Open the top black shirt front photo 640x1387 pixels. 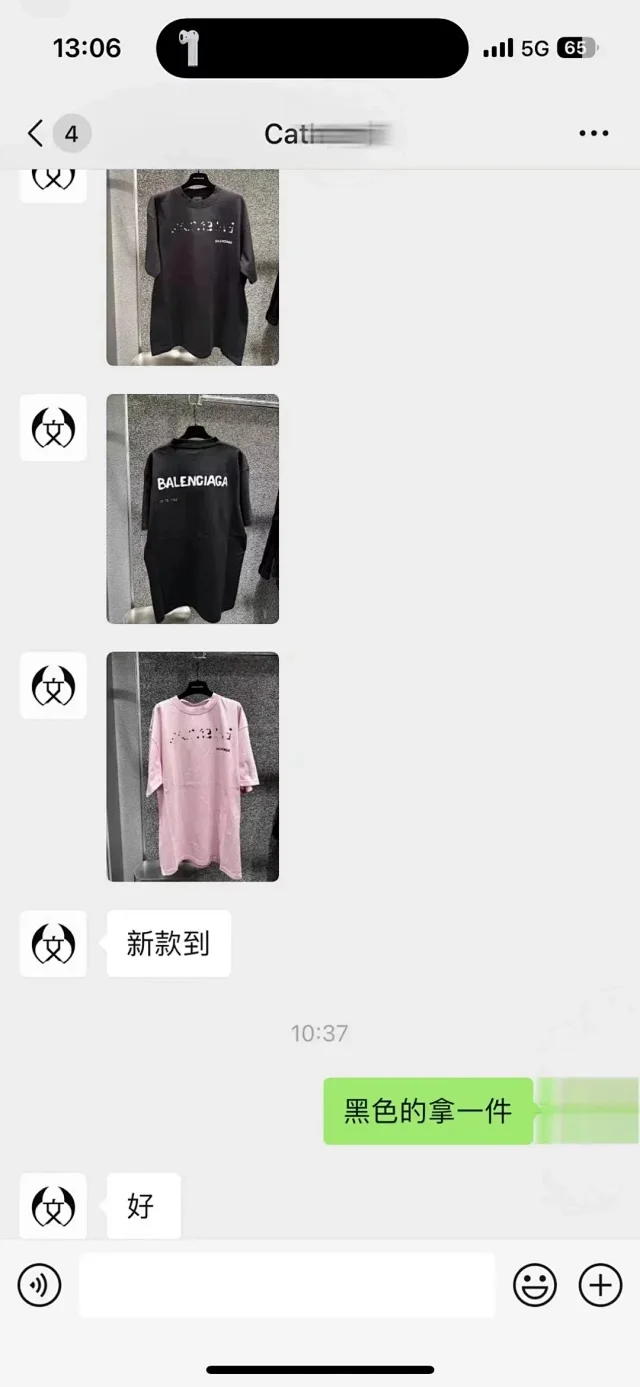[193, 266]
